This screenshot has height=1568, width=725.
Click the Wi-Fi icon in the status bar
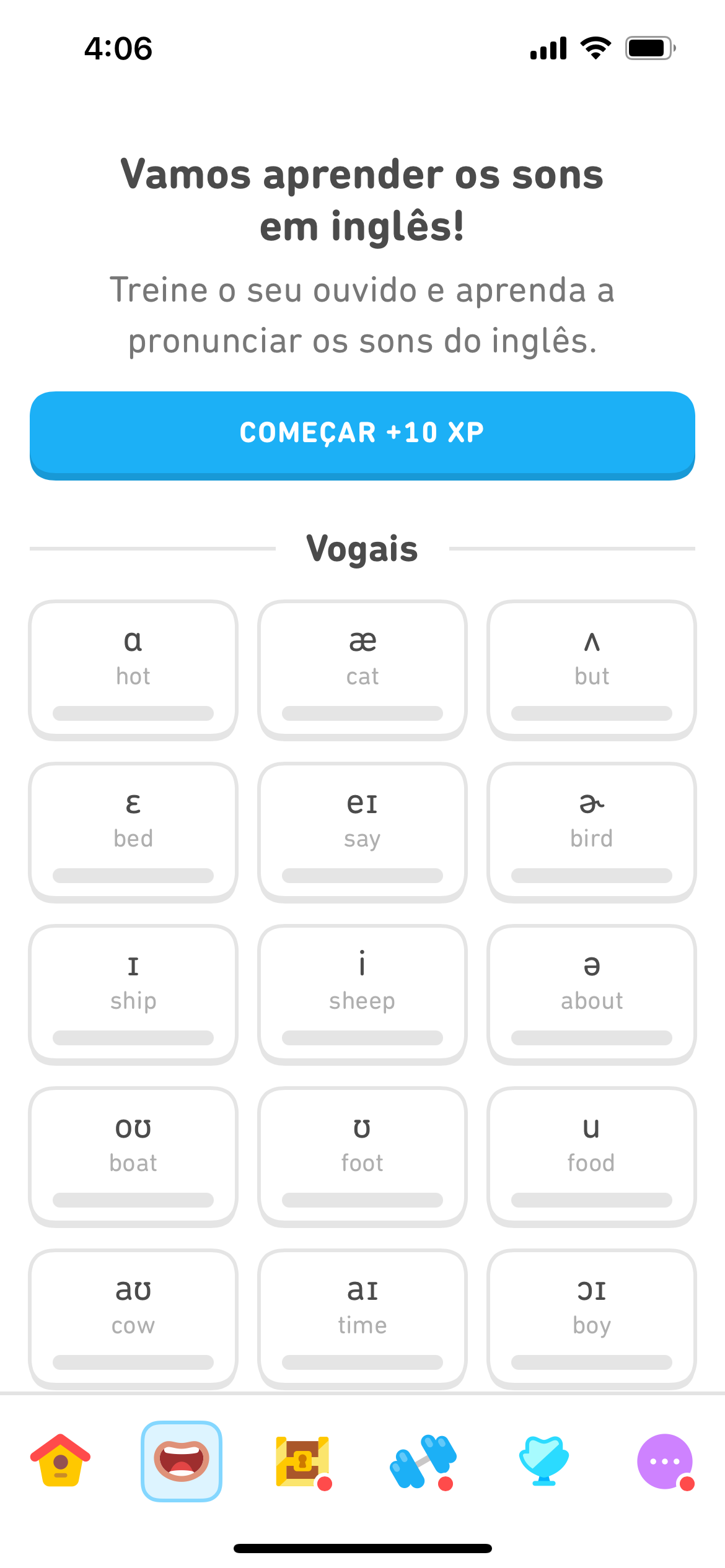(x=594, y=48)
